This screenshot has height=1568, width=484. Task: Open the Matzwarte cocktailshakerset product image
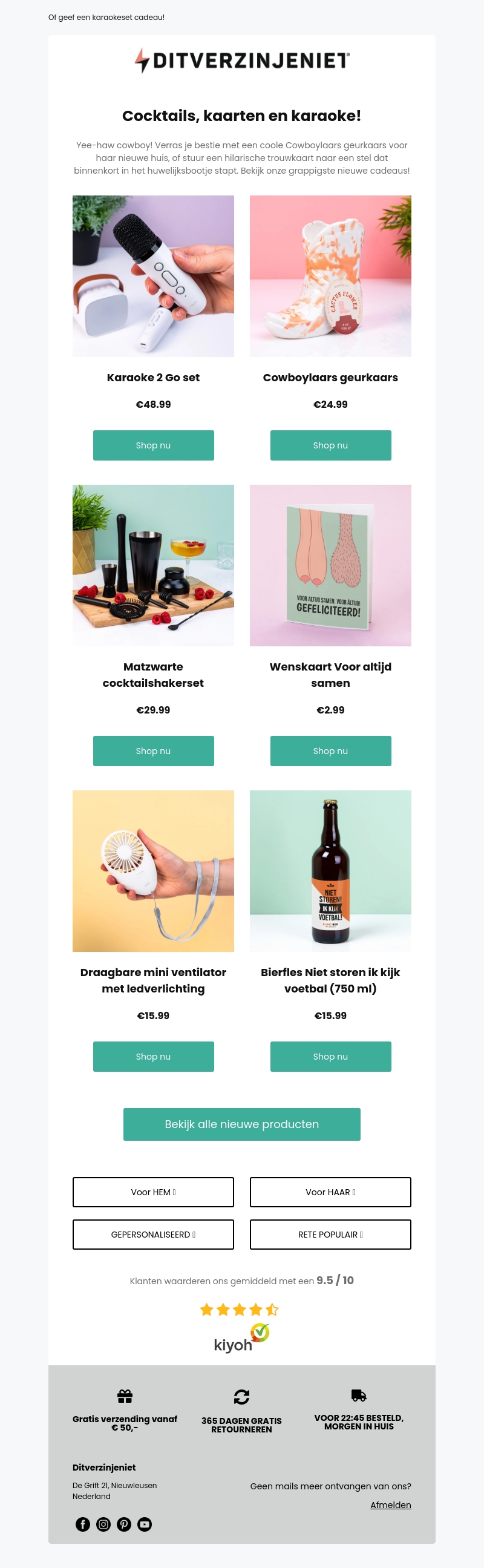pyautogui.click(x=153, y=565)
